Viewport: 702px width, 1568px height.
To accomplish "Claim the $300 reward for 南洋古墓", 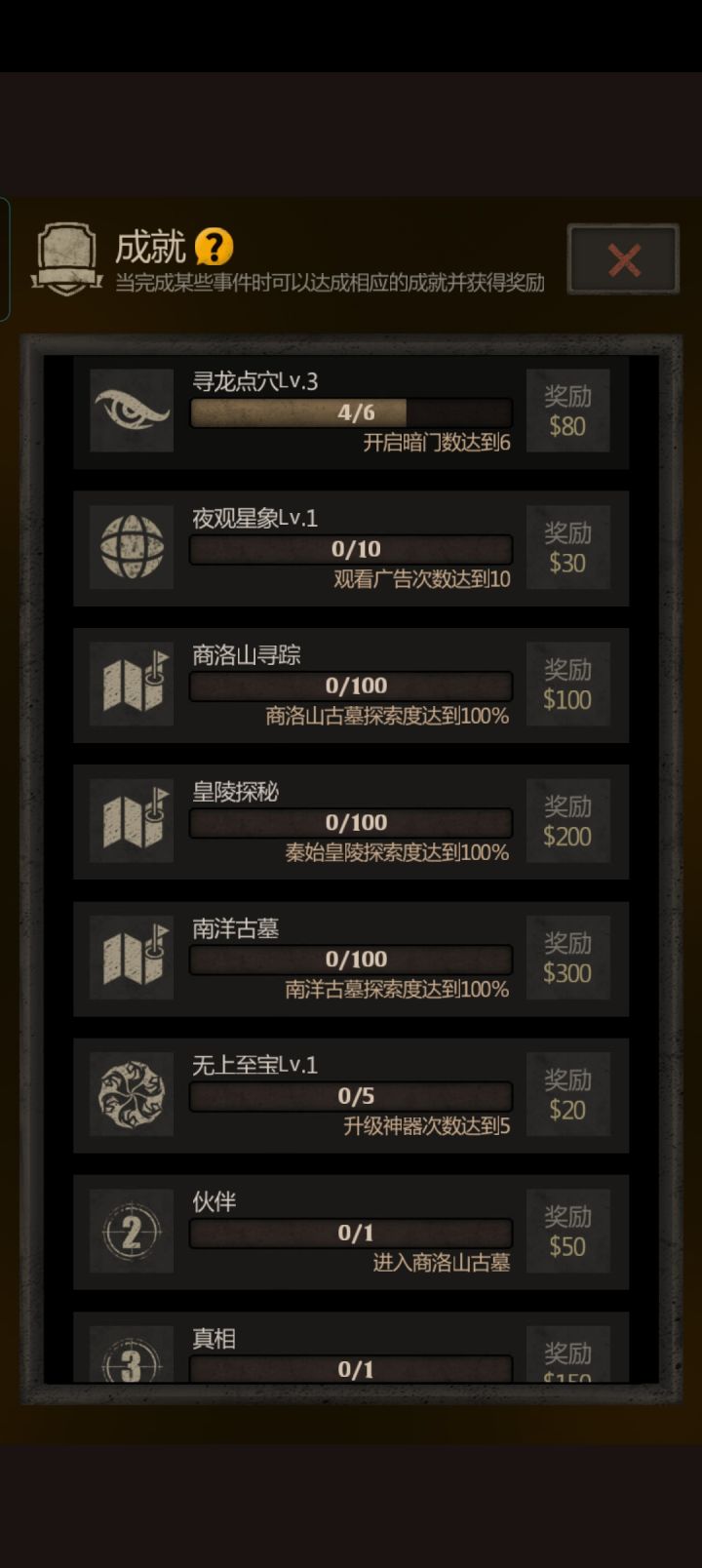I will [568, 959].
